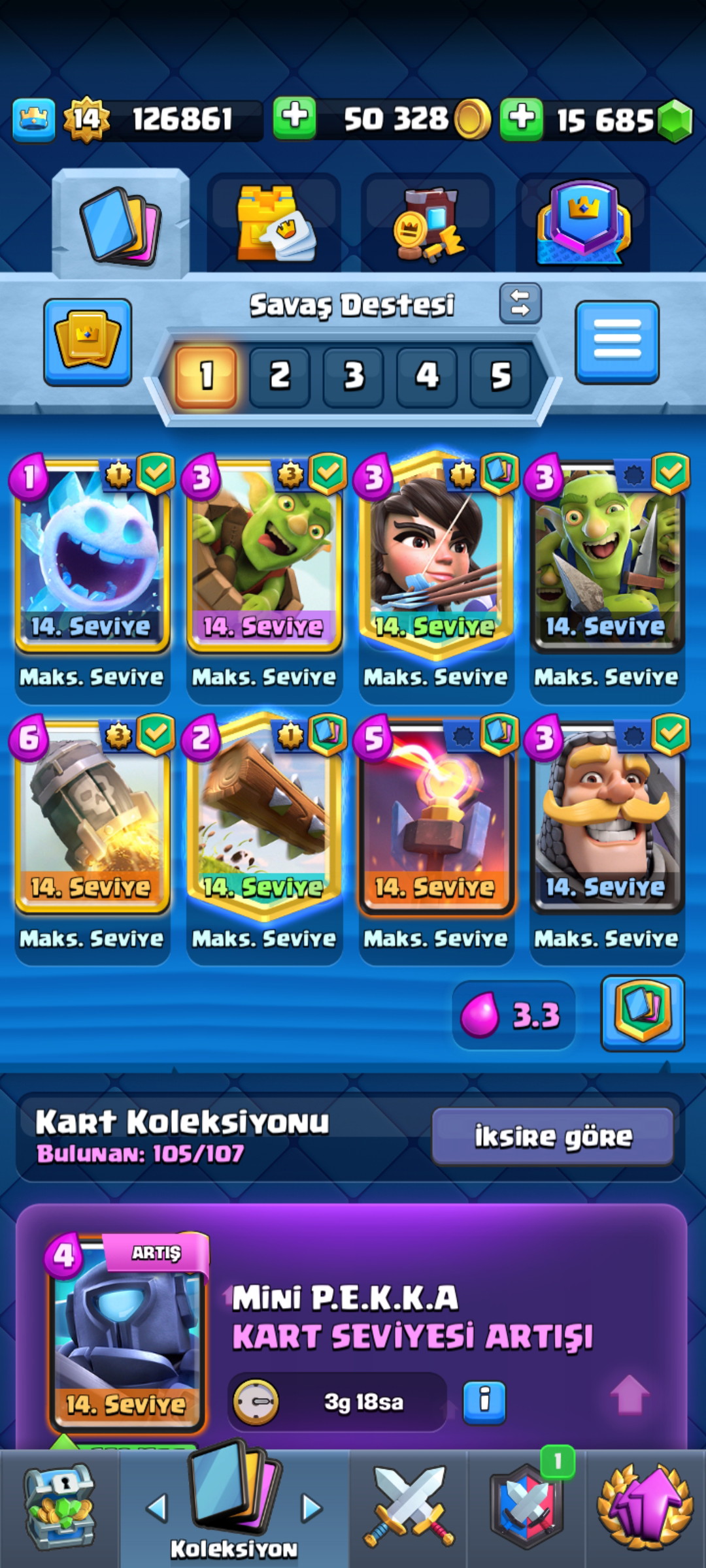Open the deck options hamburger menu
Screen dimensions: 706x1568
[617, 341]
